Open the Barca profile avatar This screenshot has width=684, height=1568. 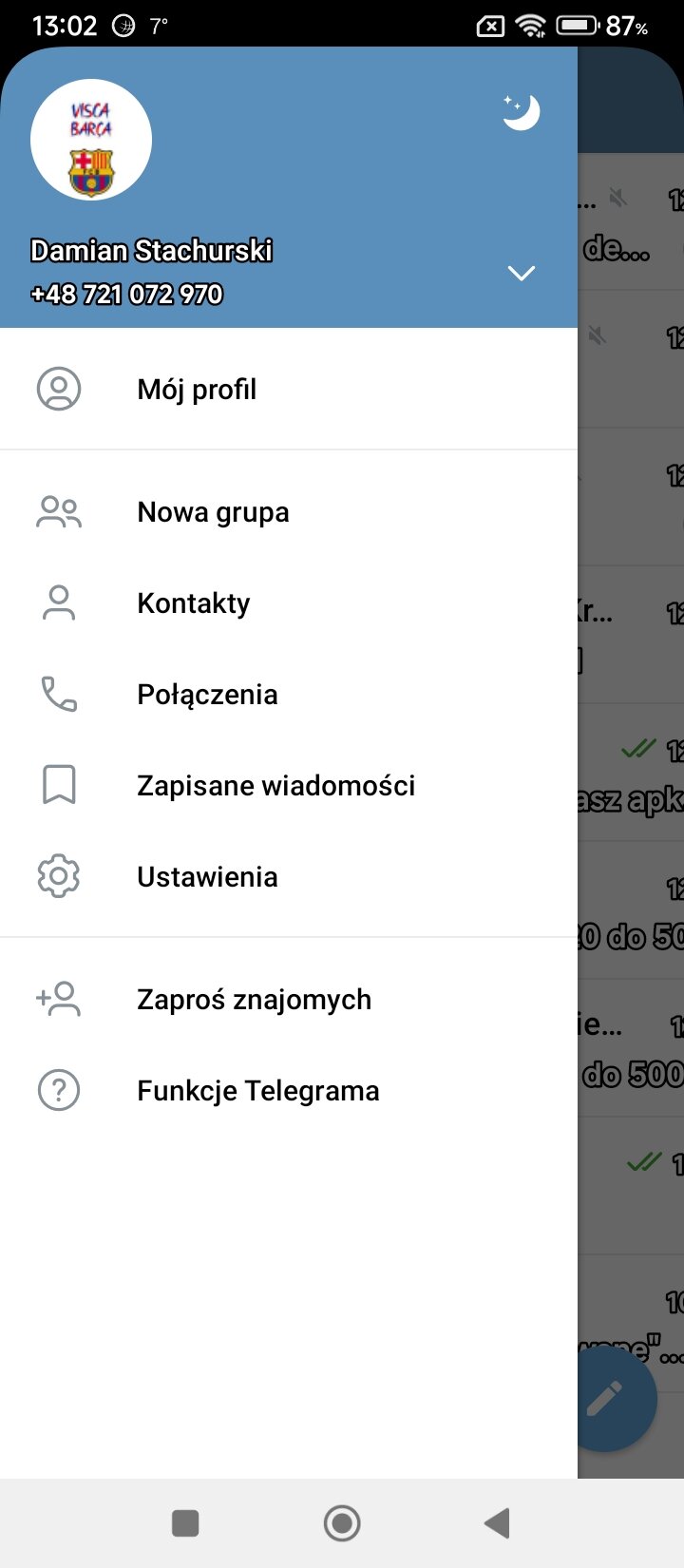coord(91,140)
